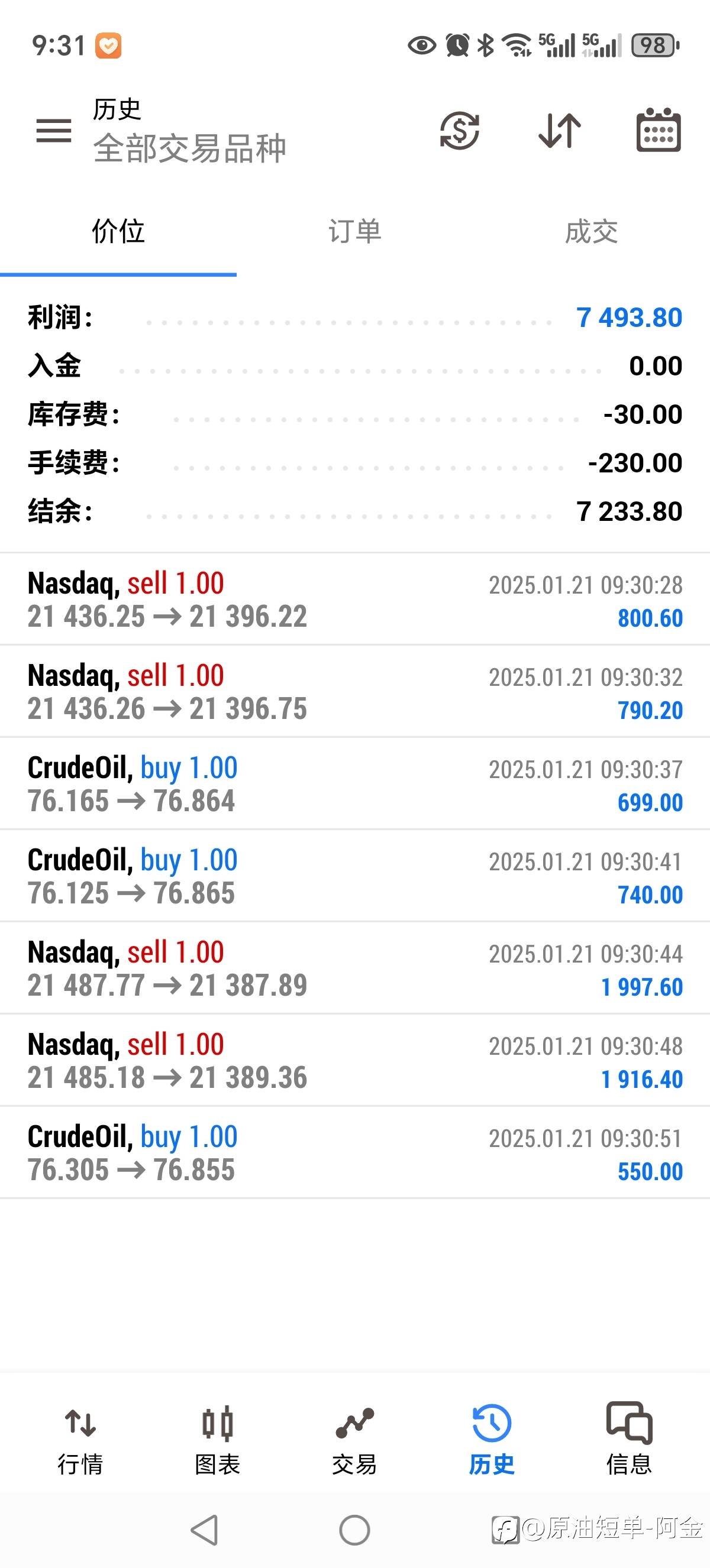Tap the sort arrows icon
This screenshot has width=710, height=1568.
(x=560, y=131)
